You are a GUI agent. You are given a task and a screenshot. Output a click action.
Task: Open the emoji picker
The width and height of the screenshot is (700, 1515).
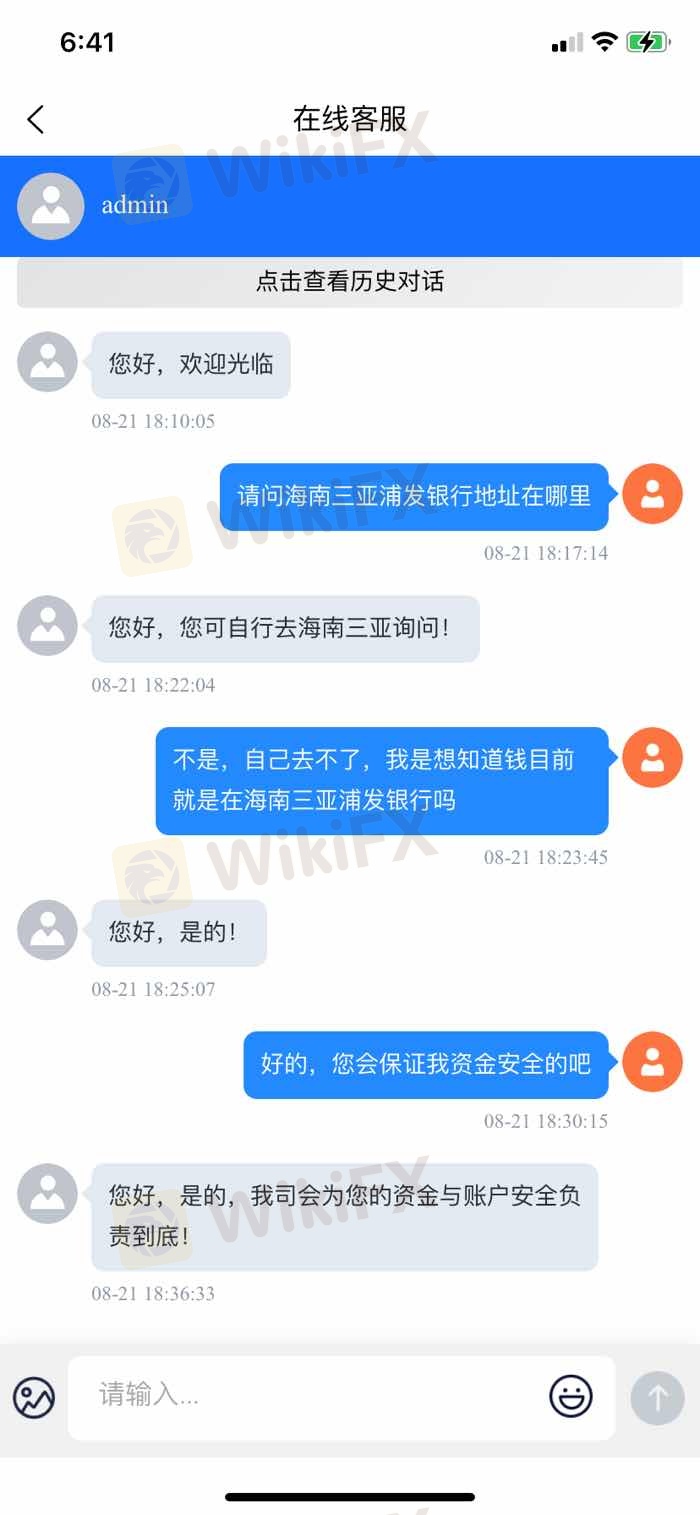[571, 1397]
